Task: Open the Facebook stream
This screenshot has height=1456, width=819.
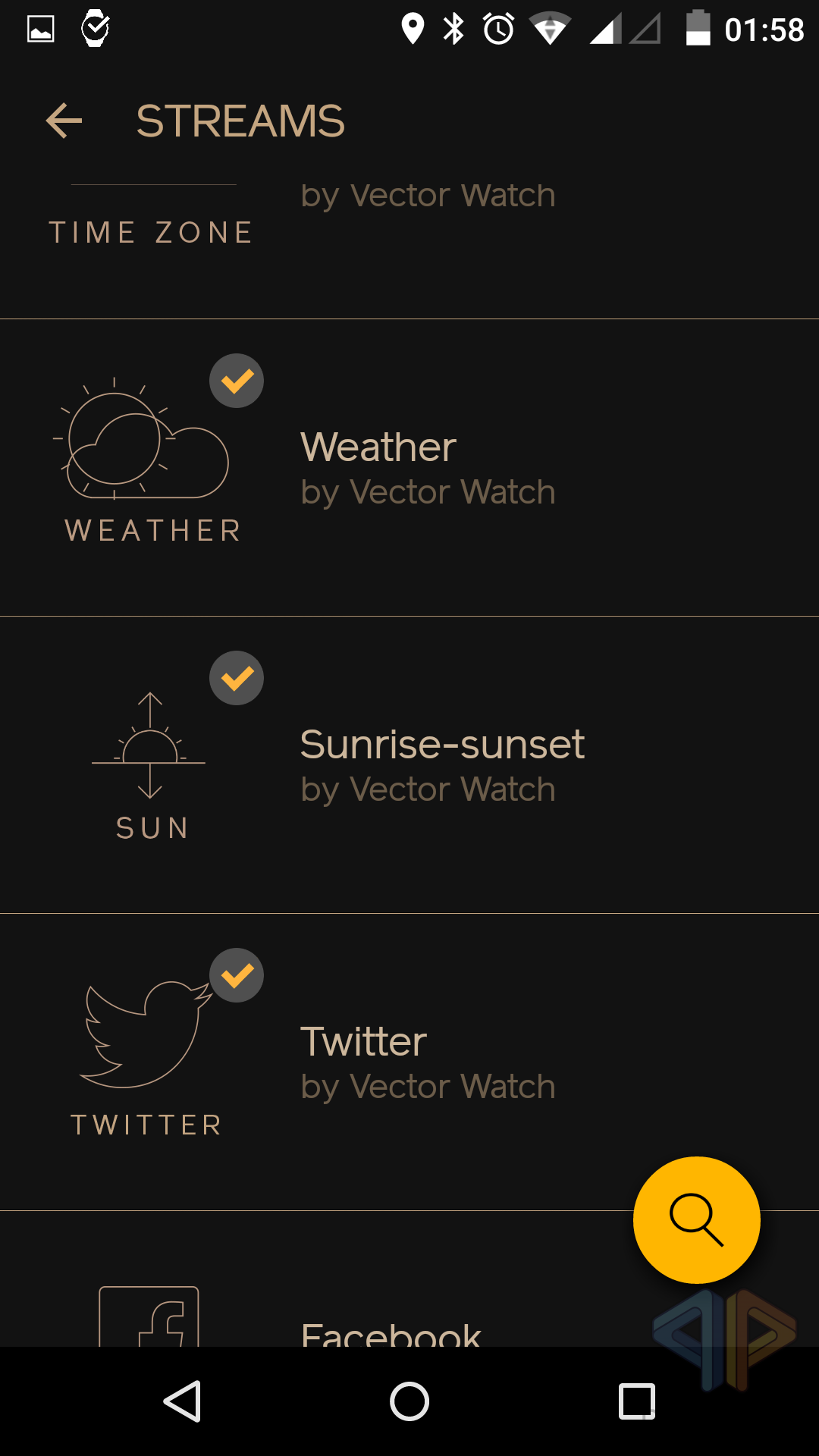Action: (390, 1331)
